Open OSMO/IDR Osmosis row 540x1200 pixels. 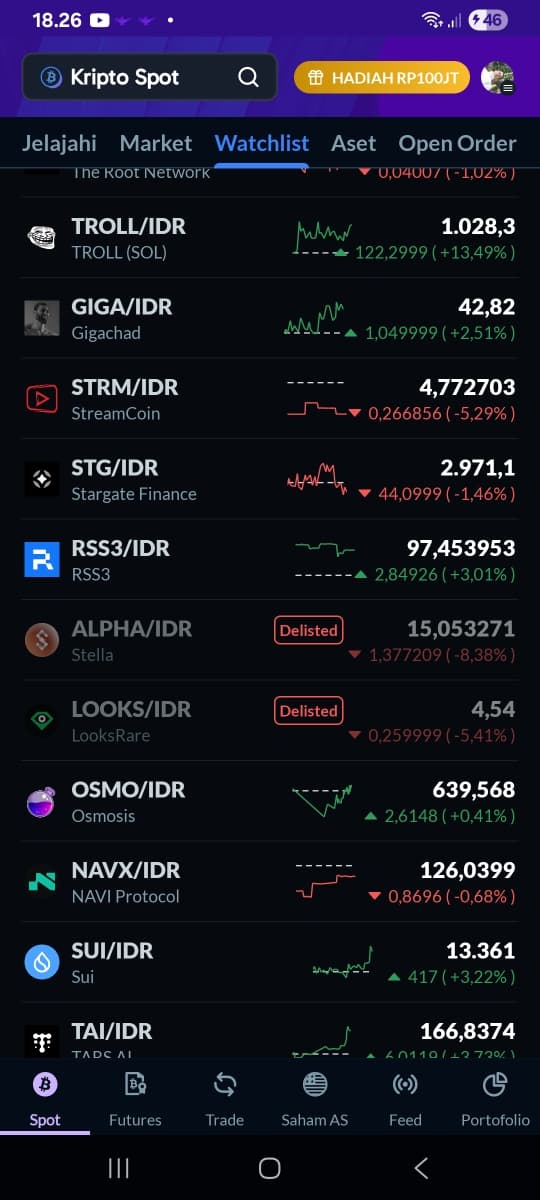click(270, 801)
